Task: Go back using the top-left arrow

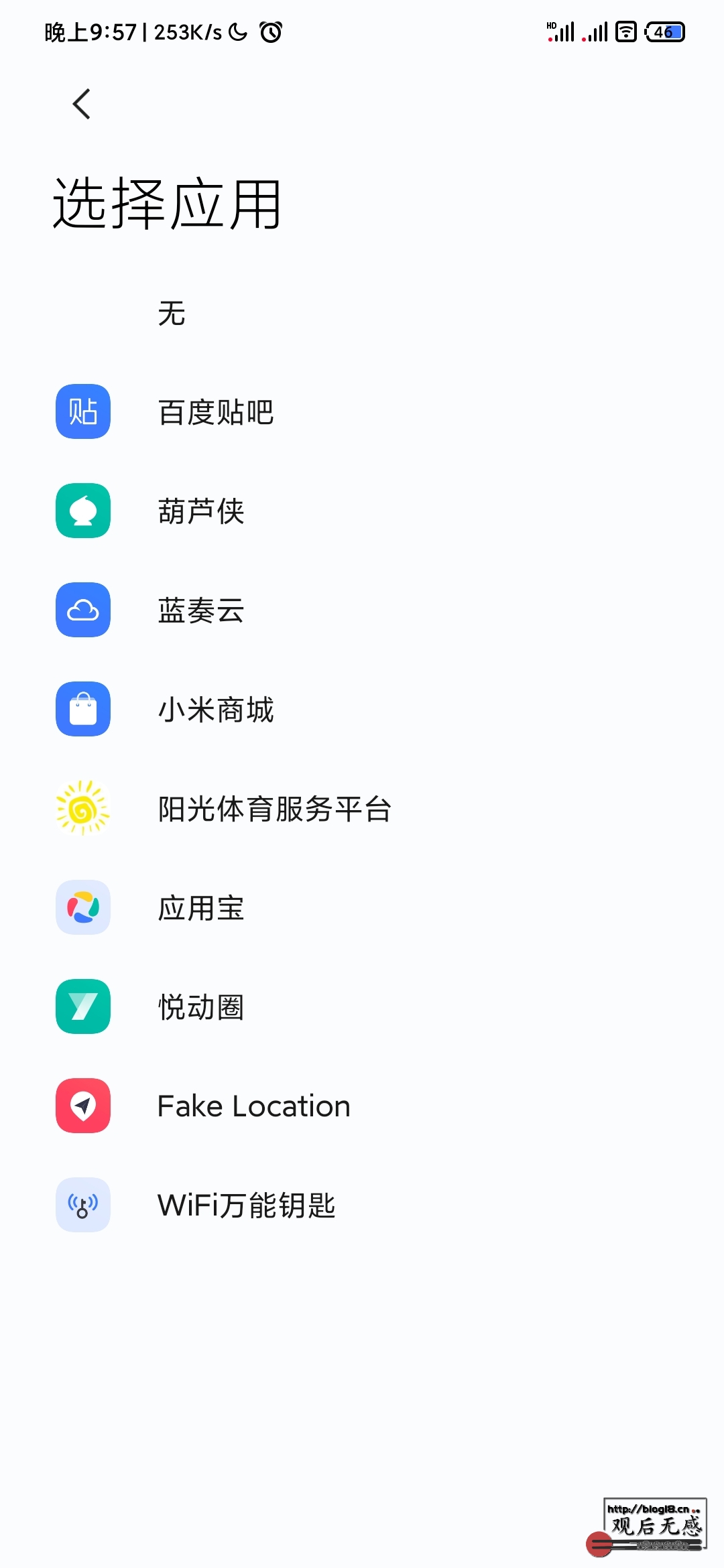Action: [x=81, y=104]
